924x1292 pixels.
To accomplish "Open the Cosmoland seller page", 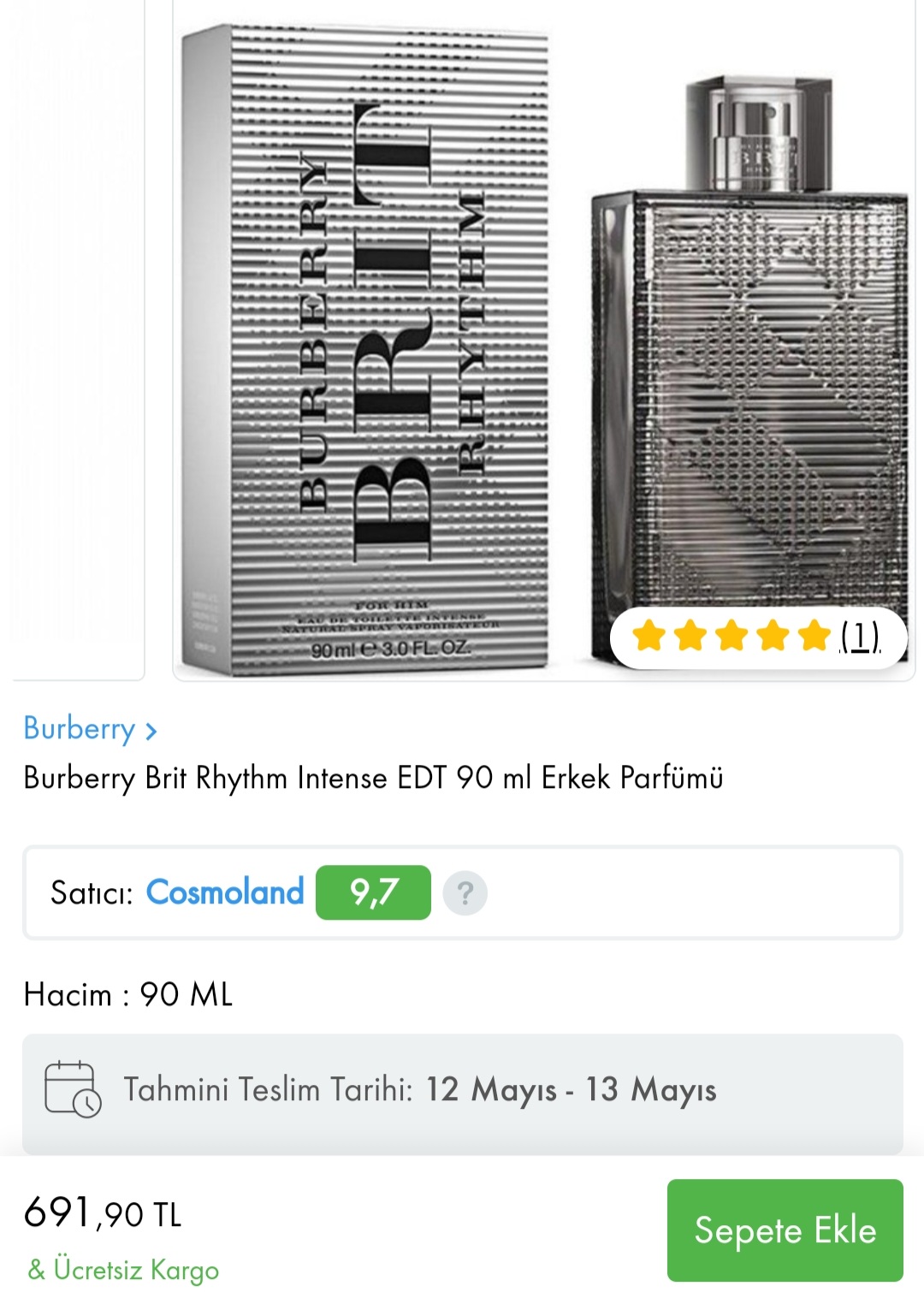I will [225, 892].
